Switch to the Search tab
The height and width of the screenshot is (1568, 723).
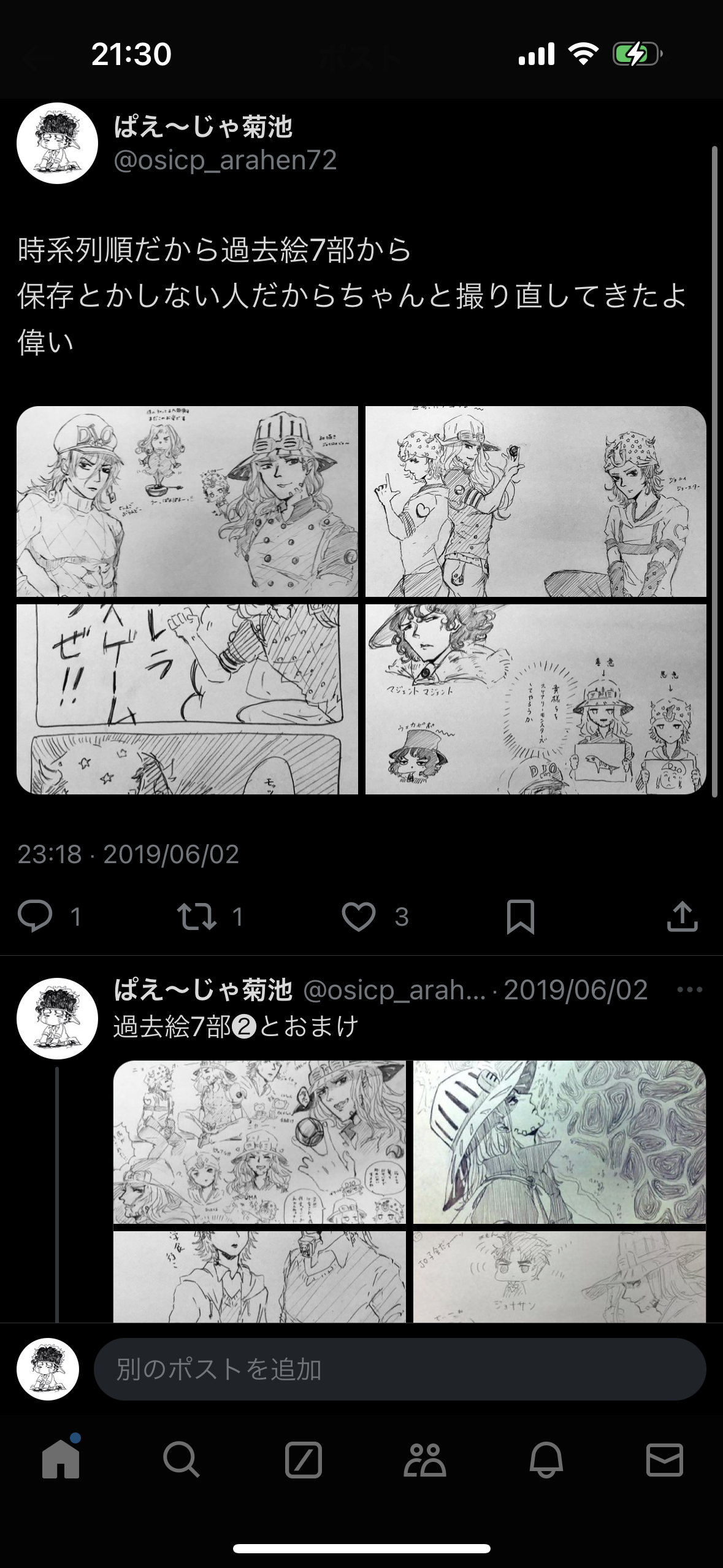pyautogui.click(x=182, y=1459)
